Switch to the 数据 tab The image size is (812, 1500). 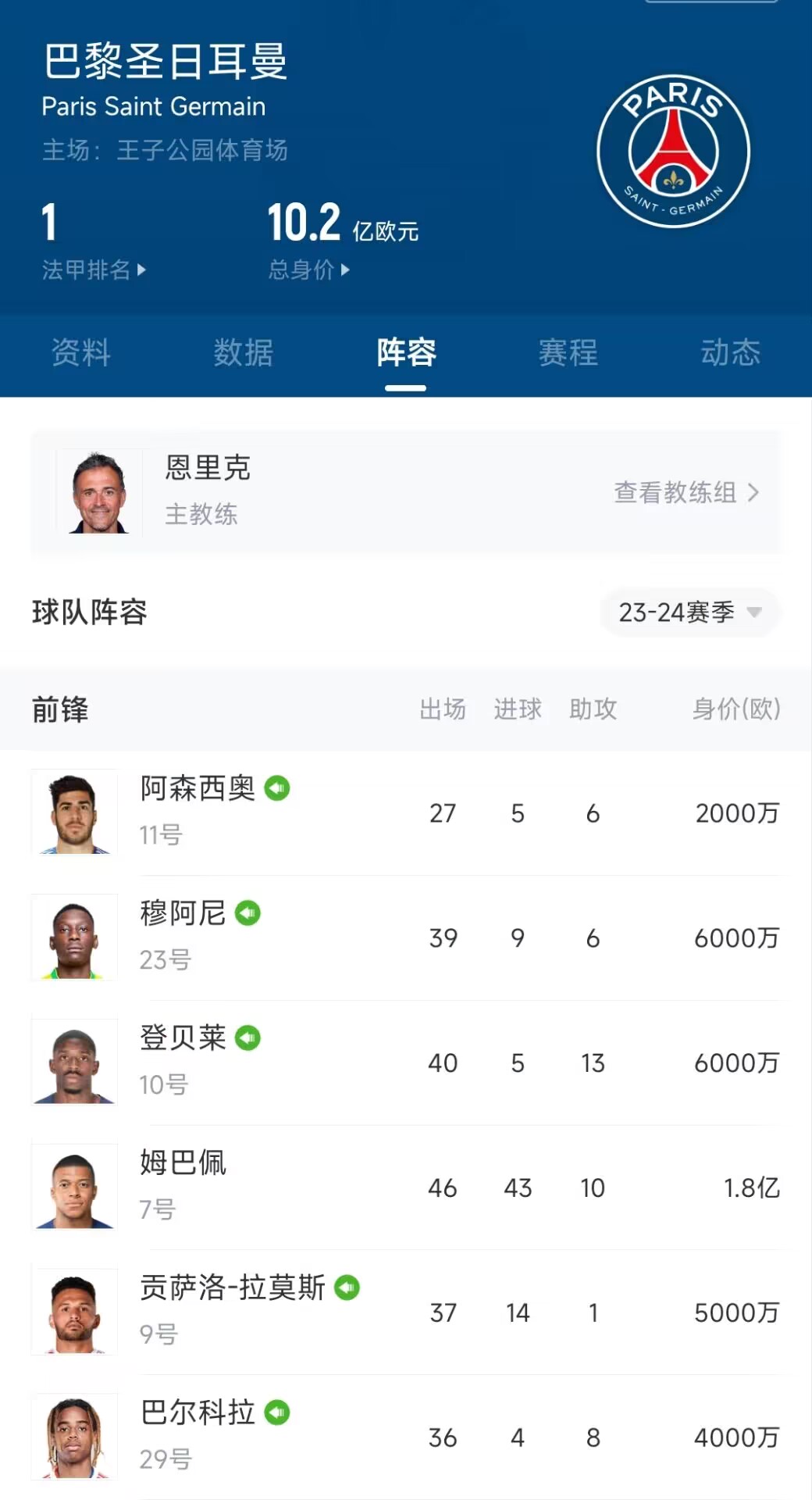pos(244,353)
